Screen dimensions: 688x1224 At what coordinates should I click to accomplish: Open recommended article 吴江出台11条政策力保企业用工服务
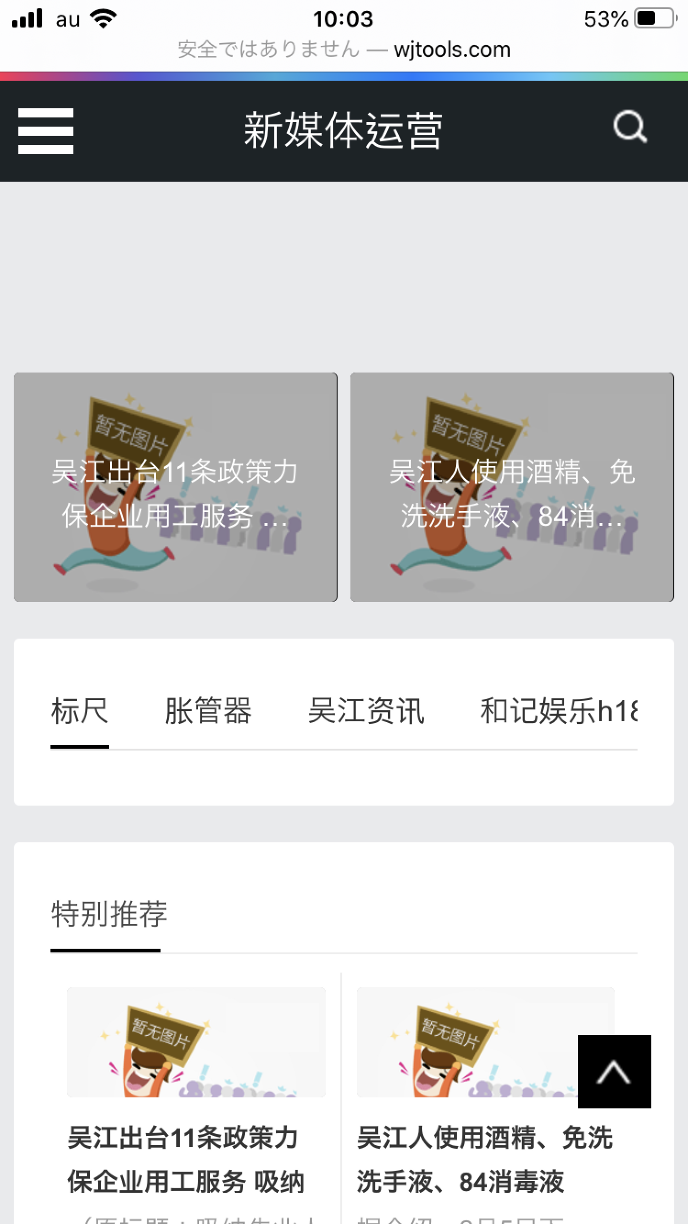[184, 1160]
